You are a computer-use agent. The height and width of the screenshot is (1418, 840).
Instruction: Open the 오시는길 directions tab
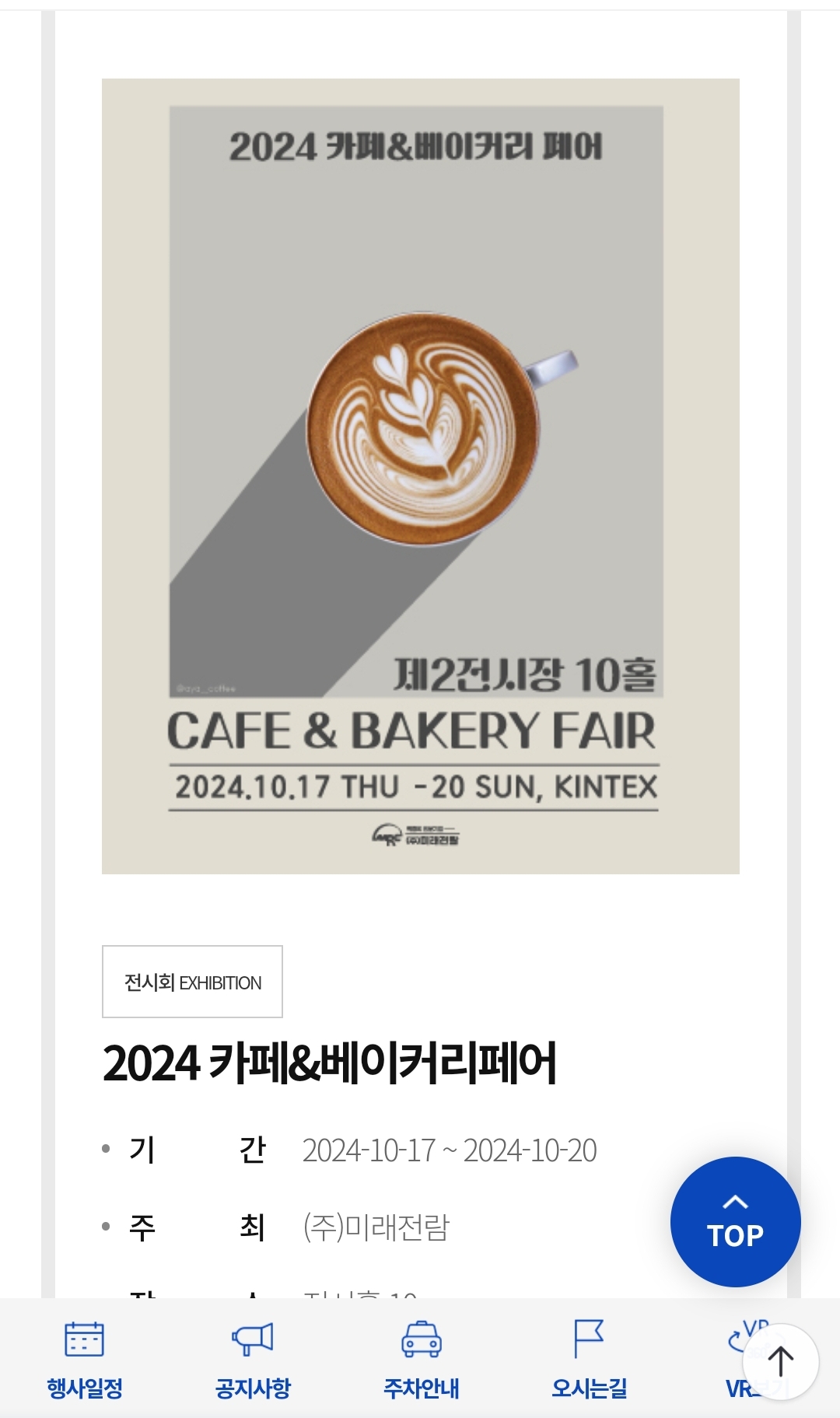tap(589, 1359)
